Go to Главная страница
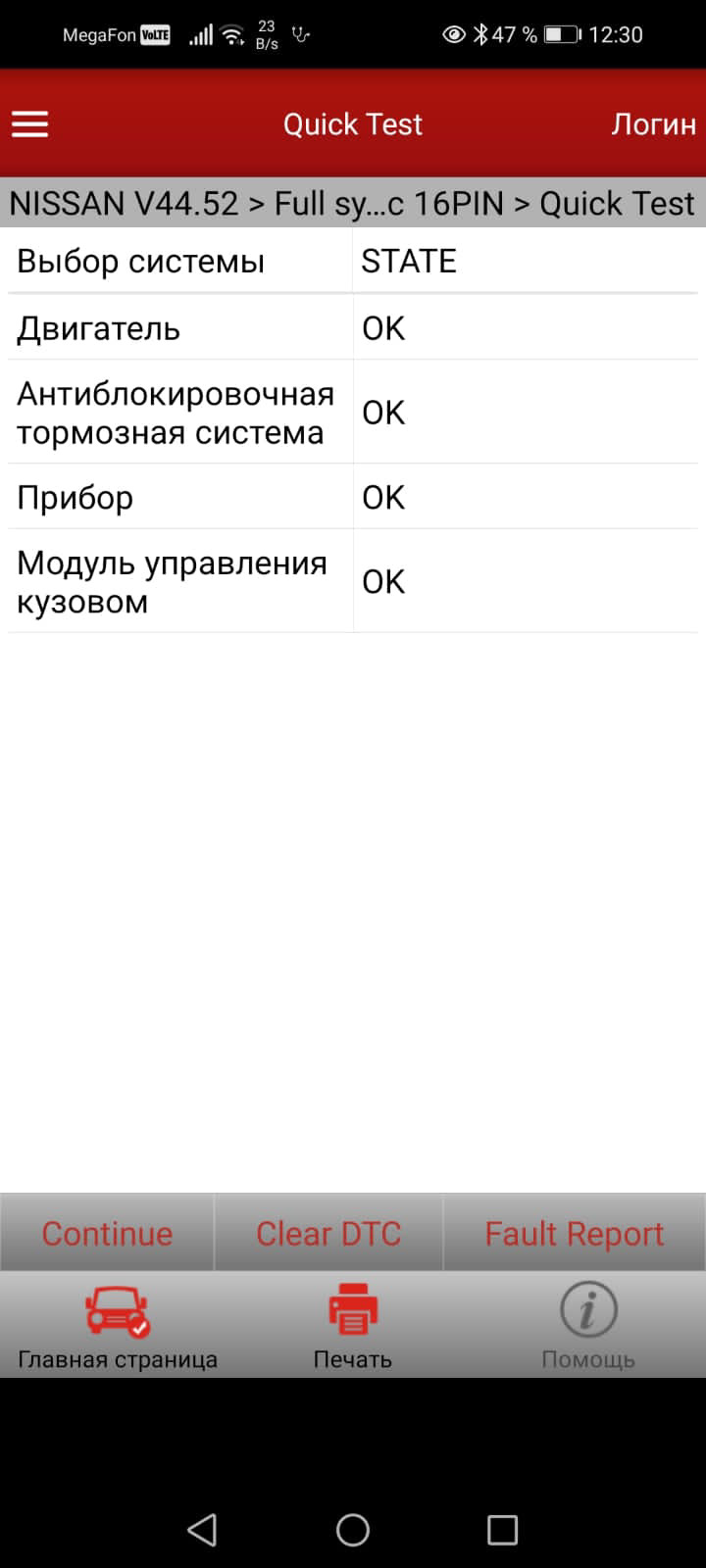706x1568 pixels. click(118, 1325)
